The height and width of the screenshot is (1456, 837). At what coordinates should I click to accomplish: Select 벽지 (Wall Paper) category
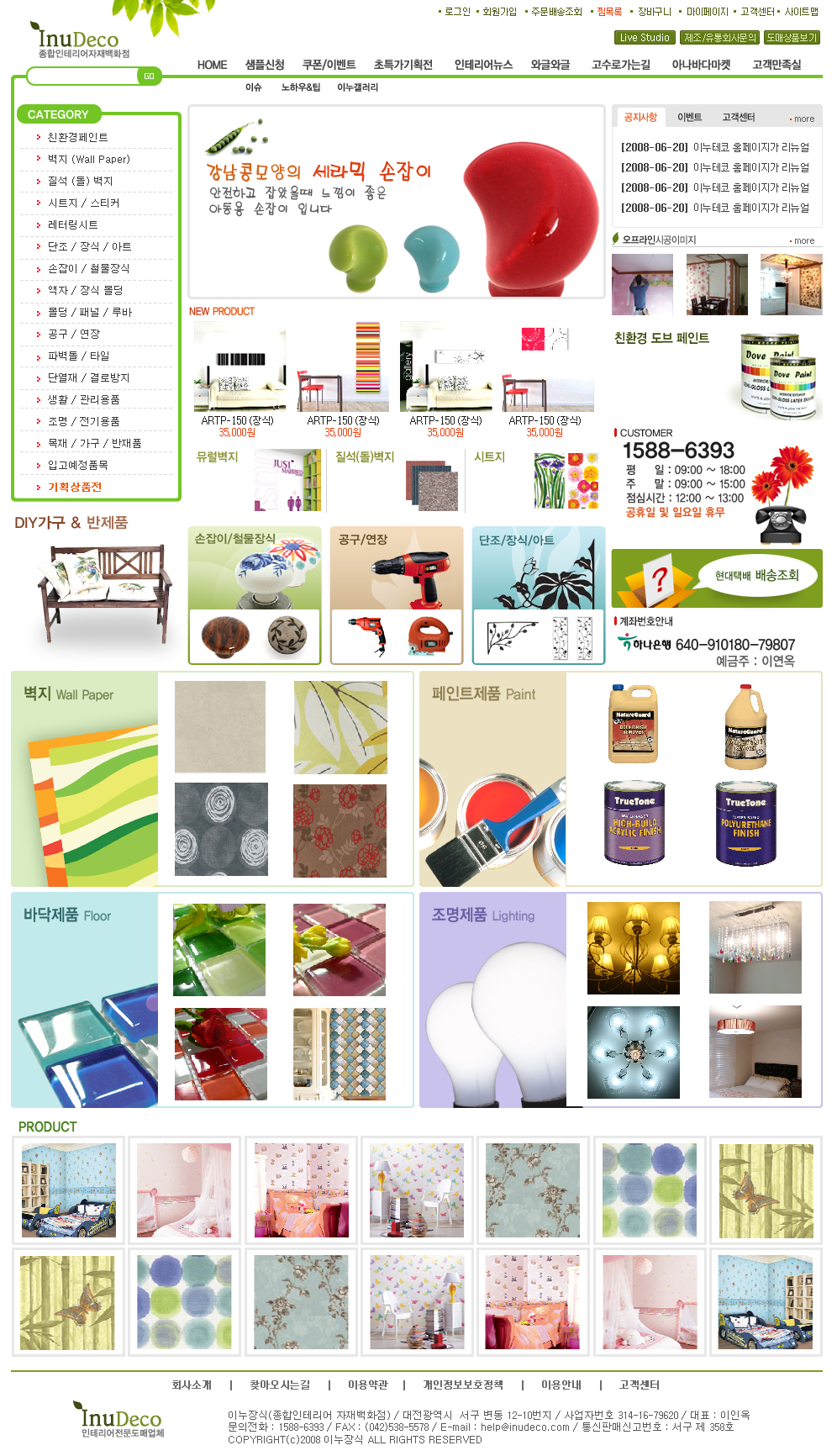88,159
